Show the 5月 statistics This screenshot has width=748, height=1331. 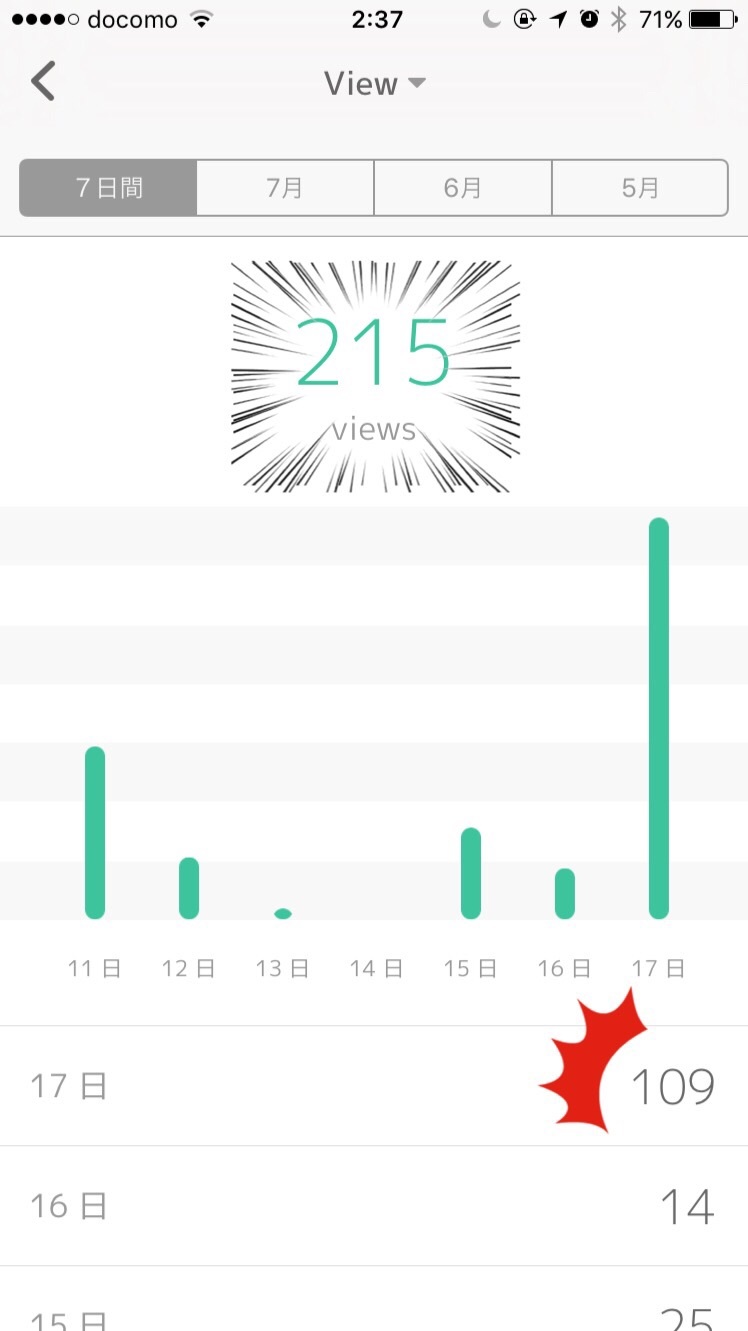pos(640,188)
